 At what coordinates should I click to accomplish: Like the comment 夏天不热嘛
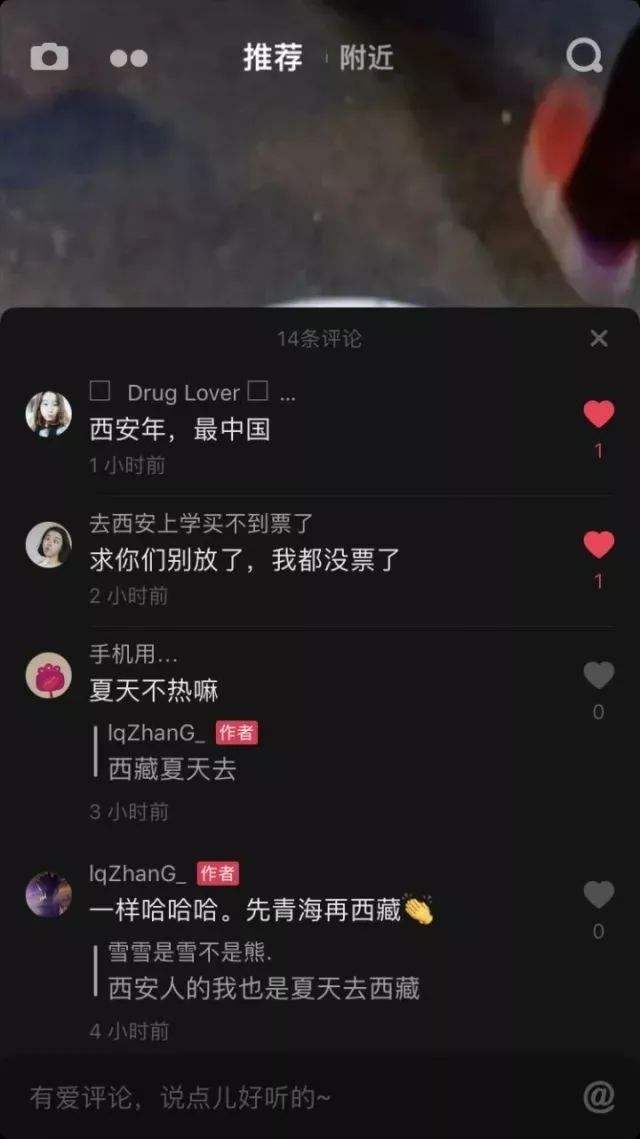pyautogui.click(x=598, y=676)
